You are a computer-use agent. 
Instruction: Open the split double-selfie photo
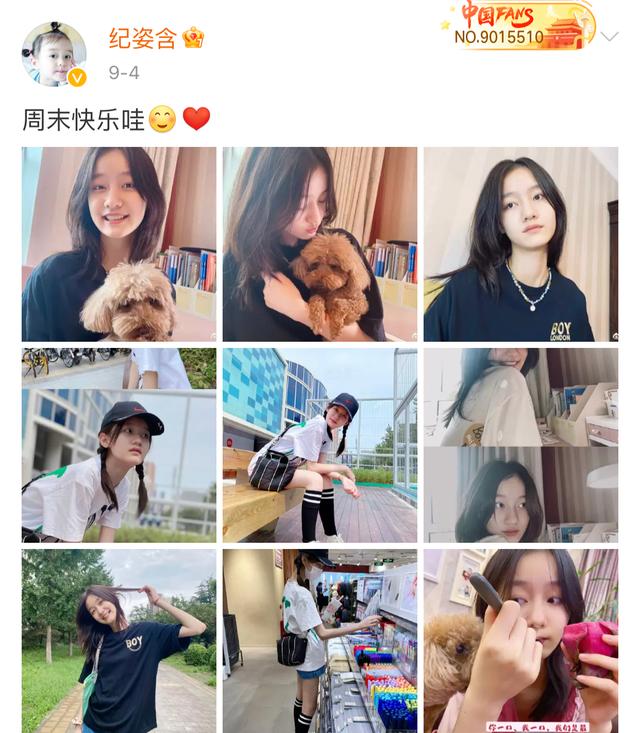click(x=520, y=445)
